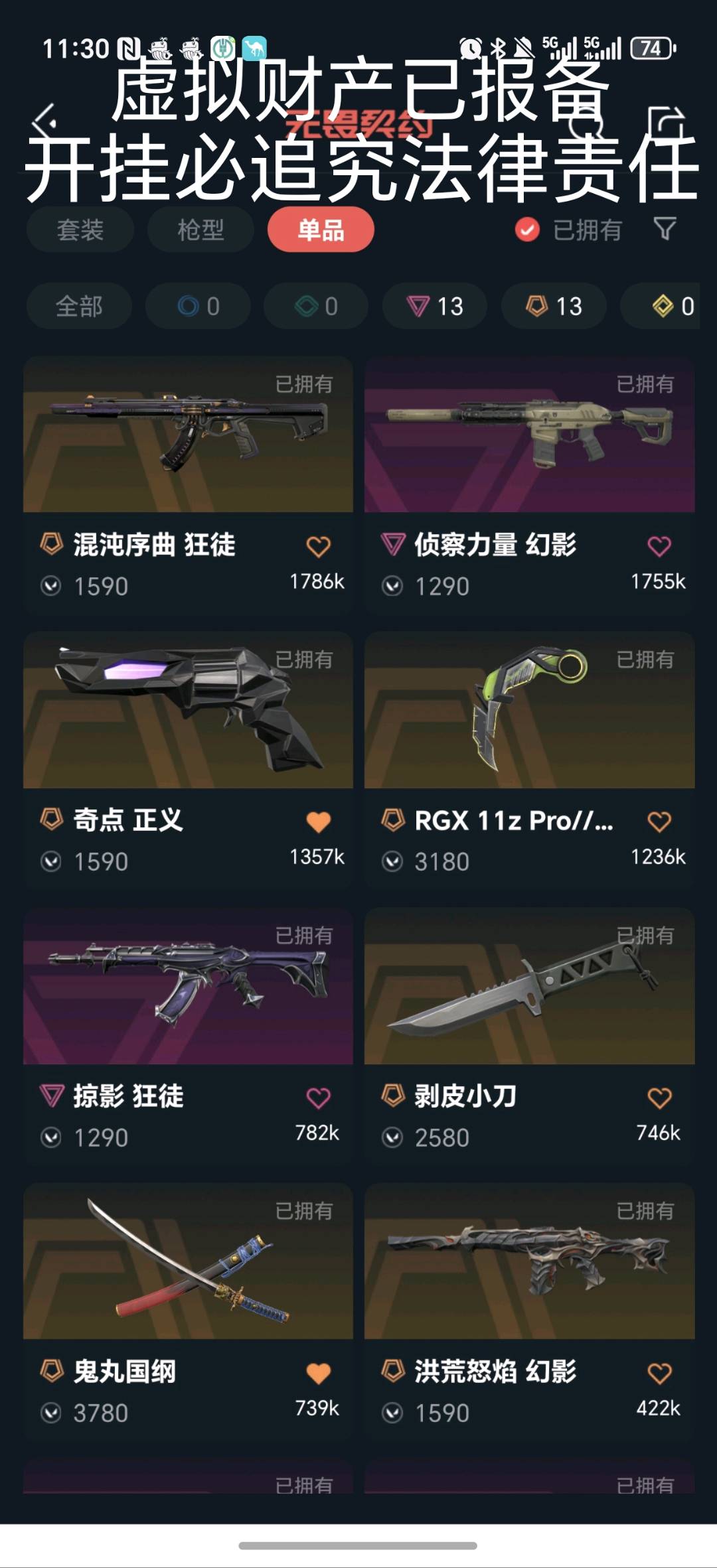717x1568 pixels.
Task: Tap the heart on 剥皮小刀
Action: coord(659,1098)
